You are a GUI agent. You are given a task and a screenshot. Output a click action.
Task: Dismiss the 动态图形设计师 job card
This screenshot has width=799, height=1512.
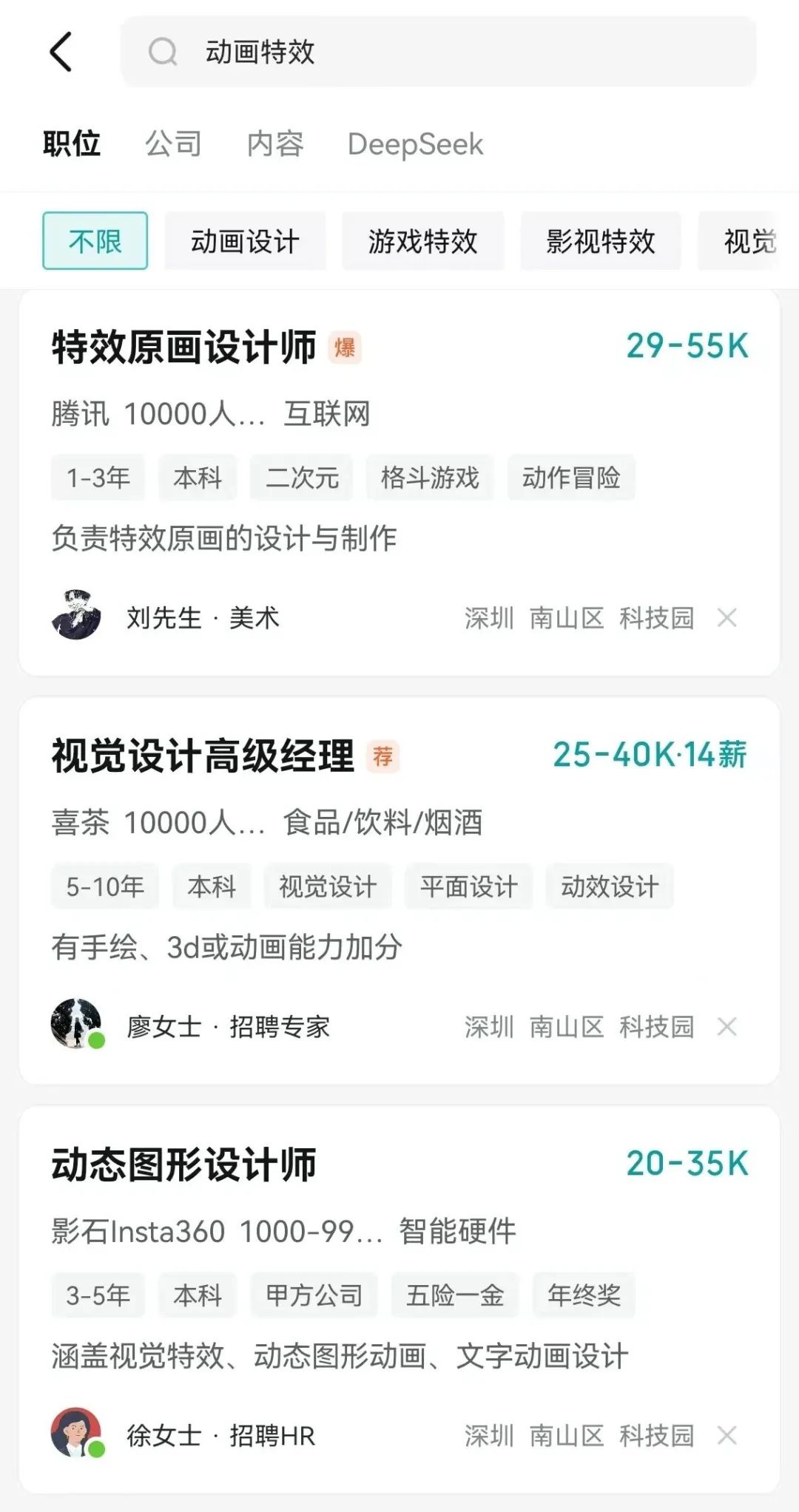coord(727,1436)
